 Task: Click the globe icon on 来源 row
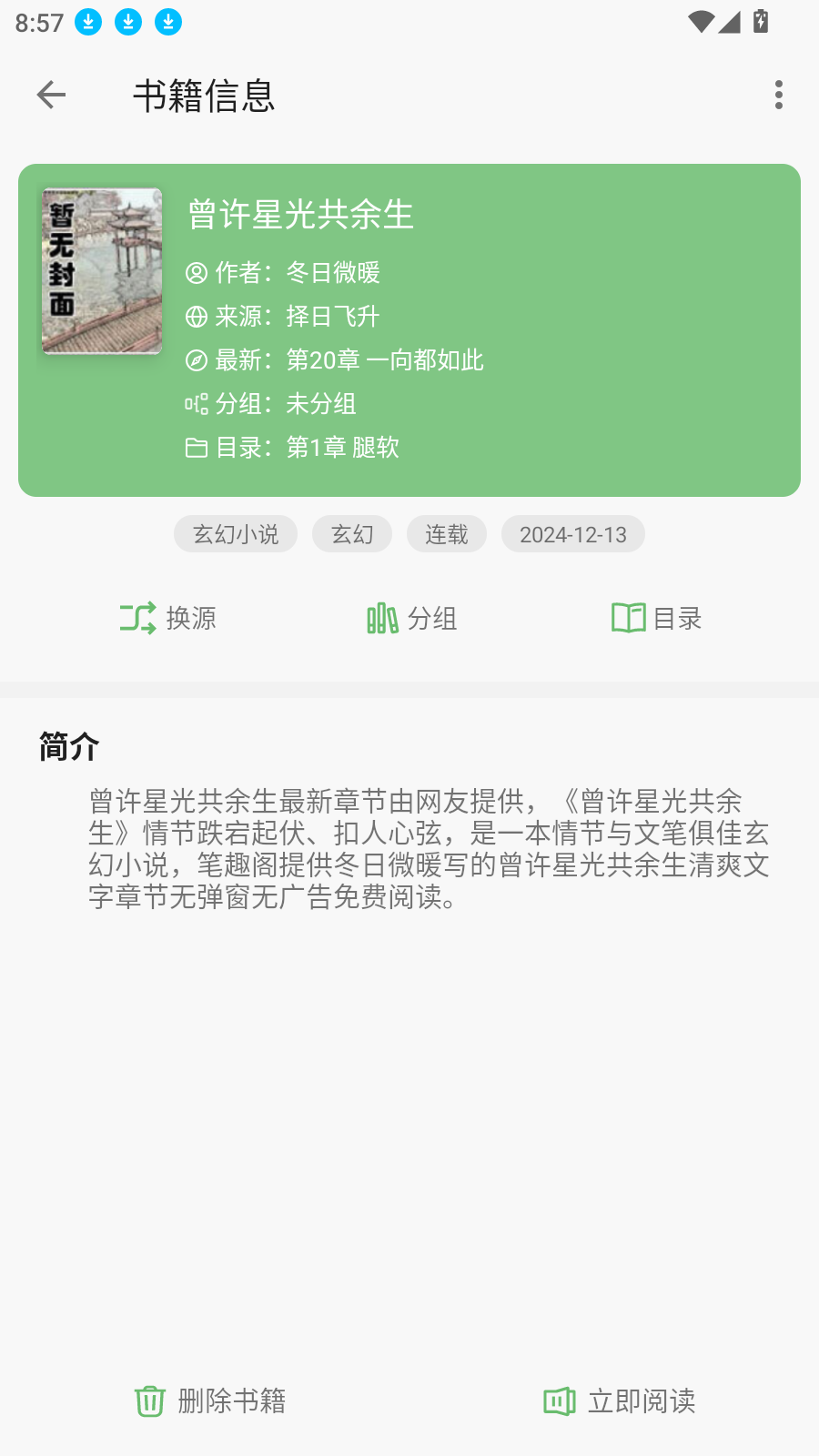195,317
